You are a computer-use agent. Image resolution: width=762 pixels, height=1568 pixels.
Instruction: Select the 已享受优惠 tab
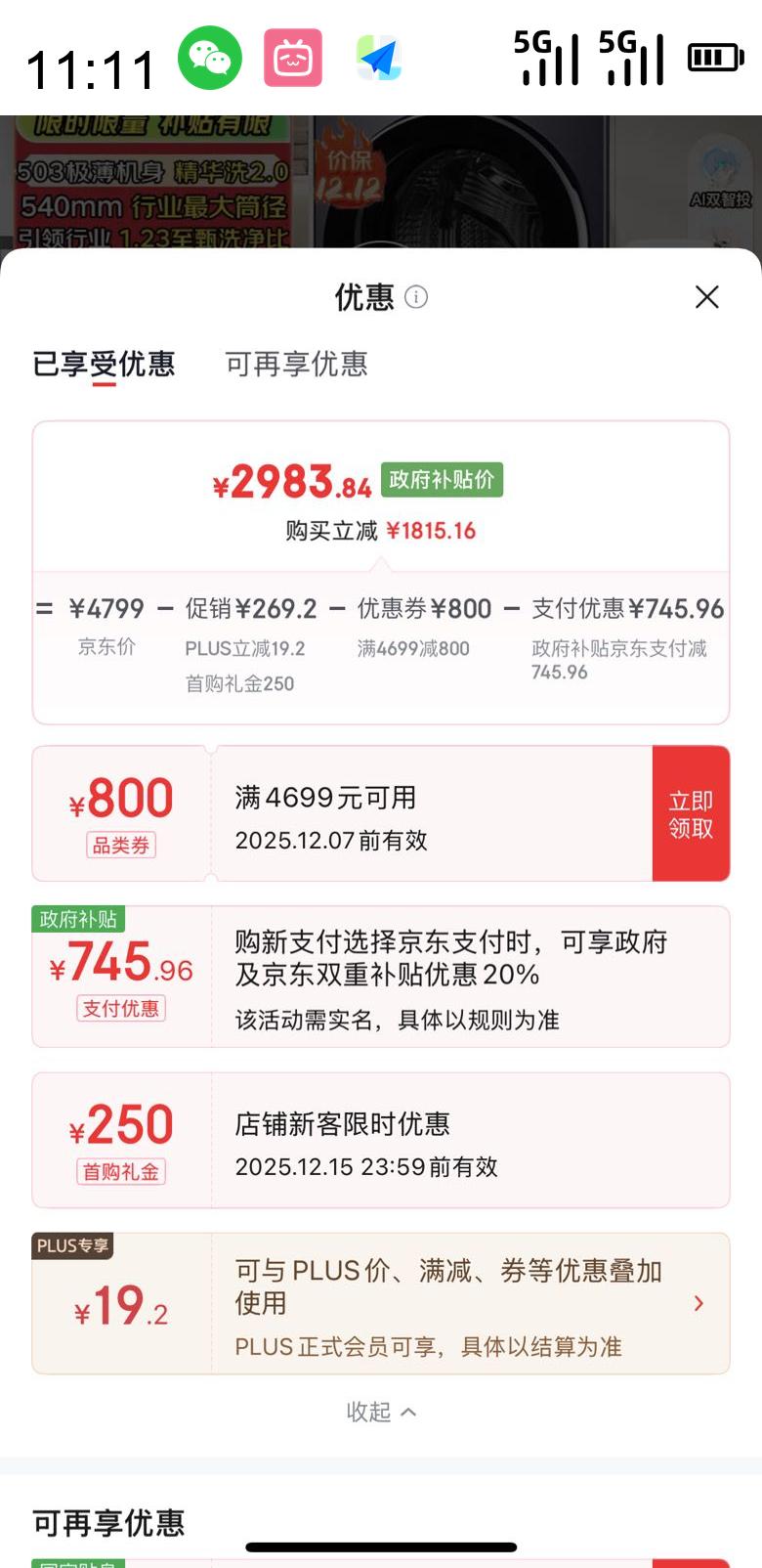(x=100, y=365)
